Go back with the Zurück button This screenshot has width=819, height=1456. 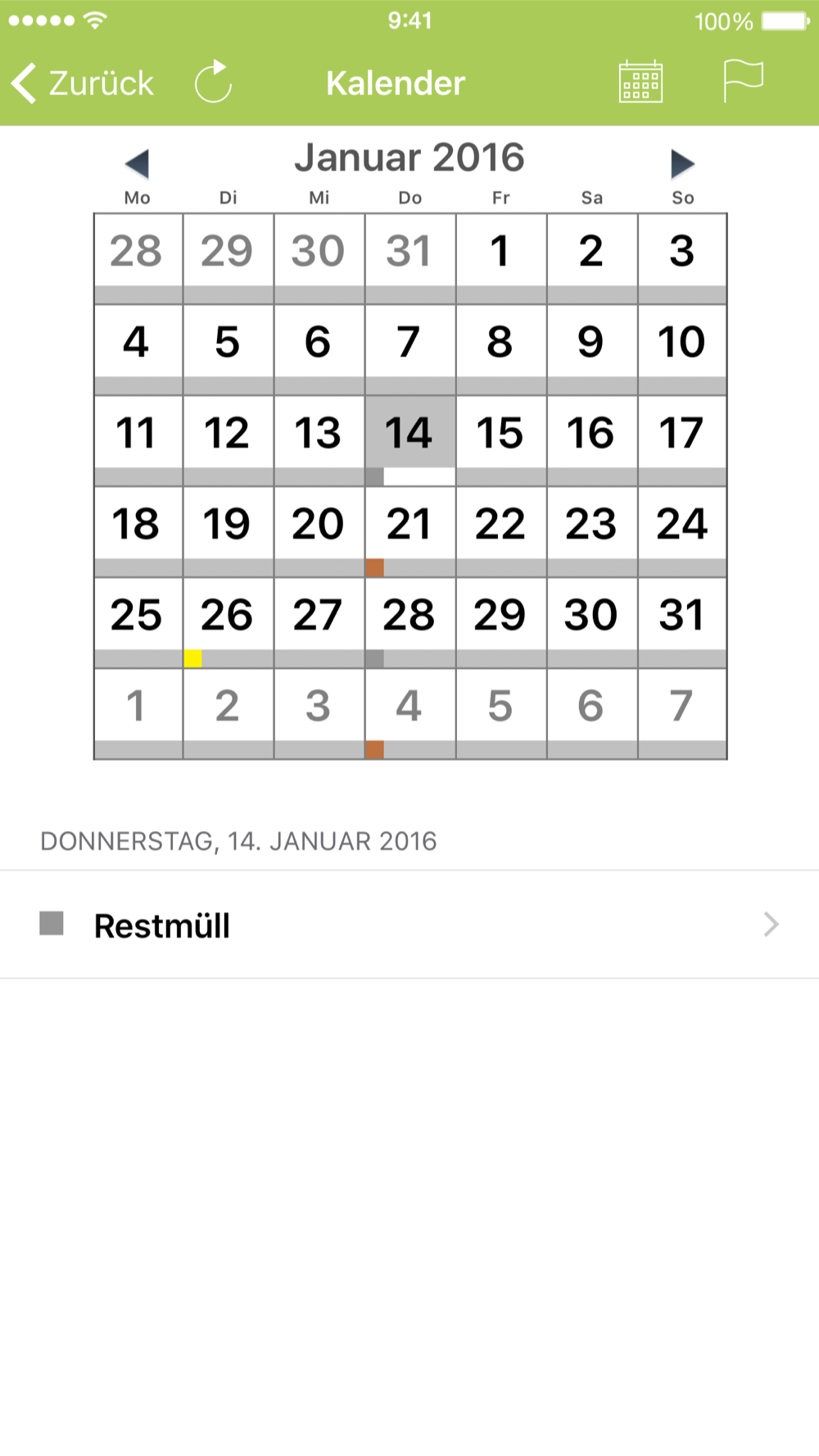point(82,83)
